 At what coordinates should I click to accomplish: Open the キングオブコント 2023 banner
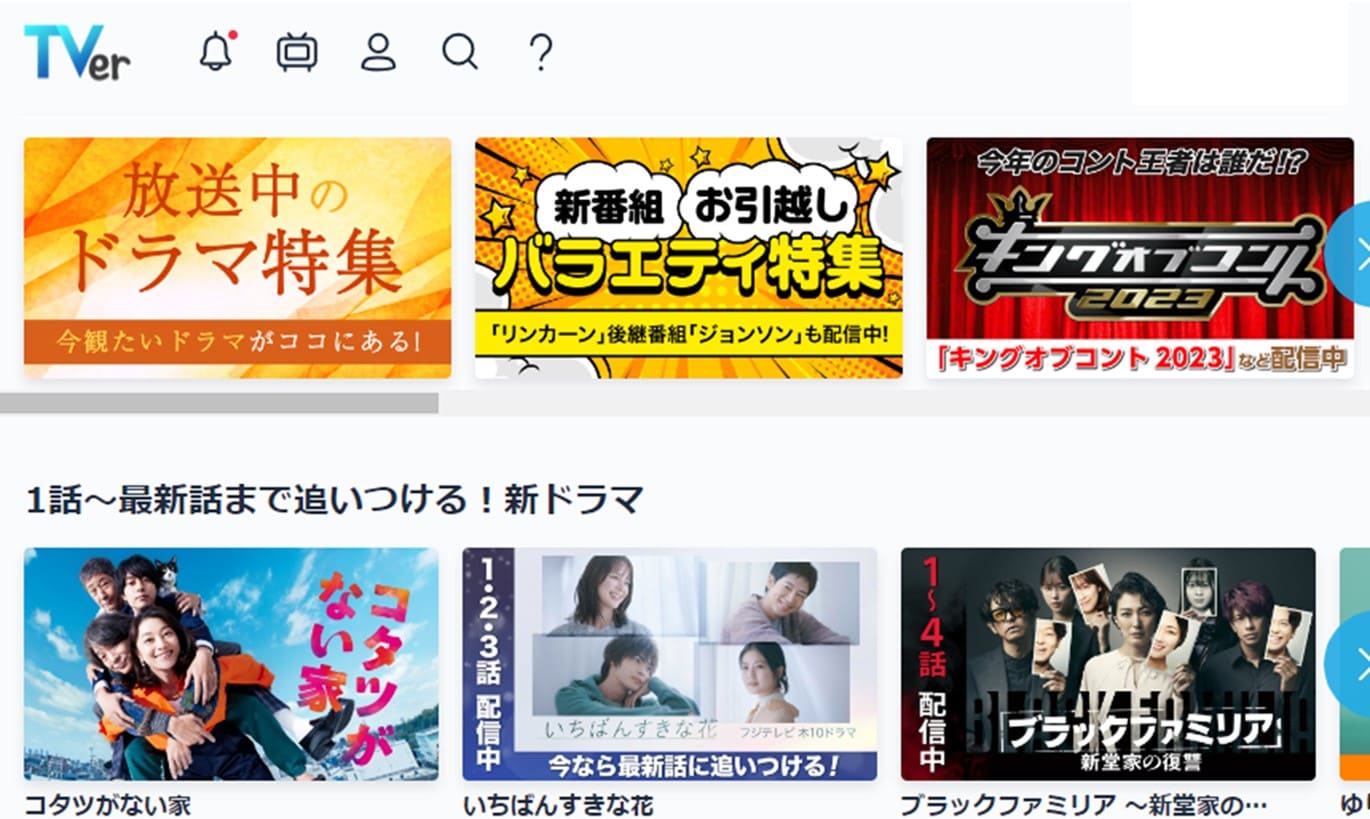[x=1139, y=257]
